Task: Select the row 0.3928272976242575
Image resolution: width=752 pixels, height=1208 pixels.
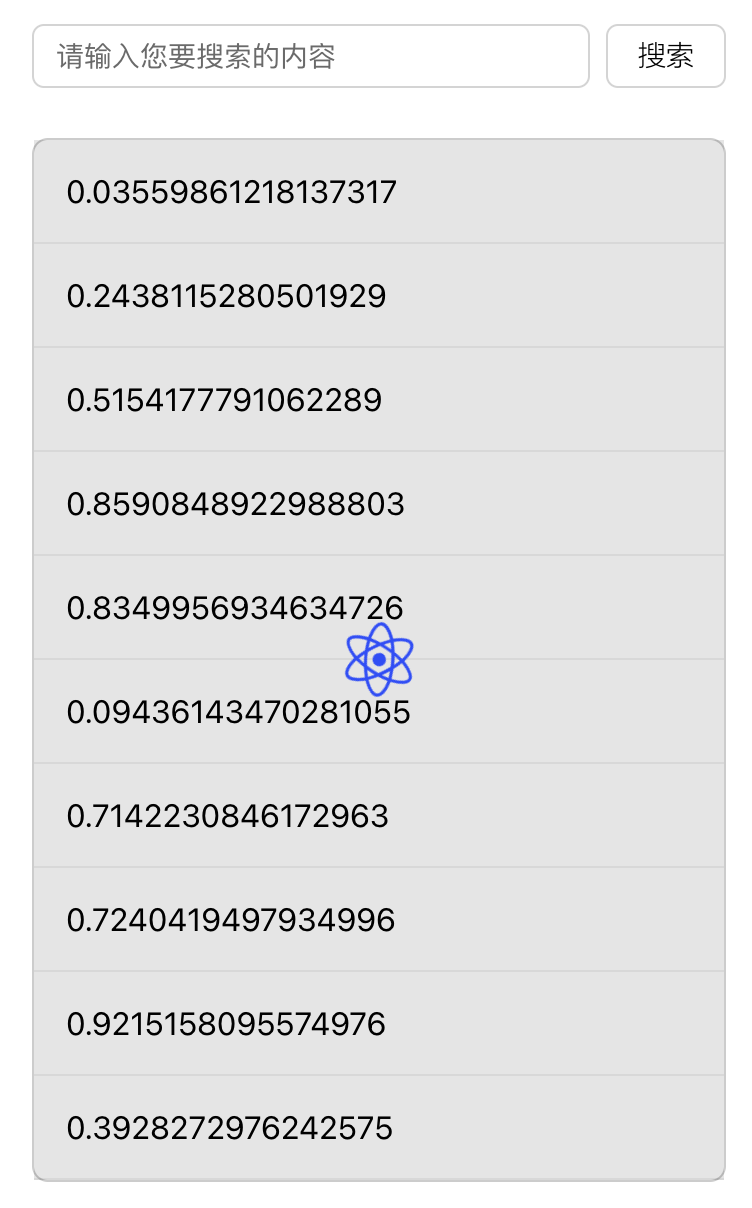Action: click(x=379, y=1128)
